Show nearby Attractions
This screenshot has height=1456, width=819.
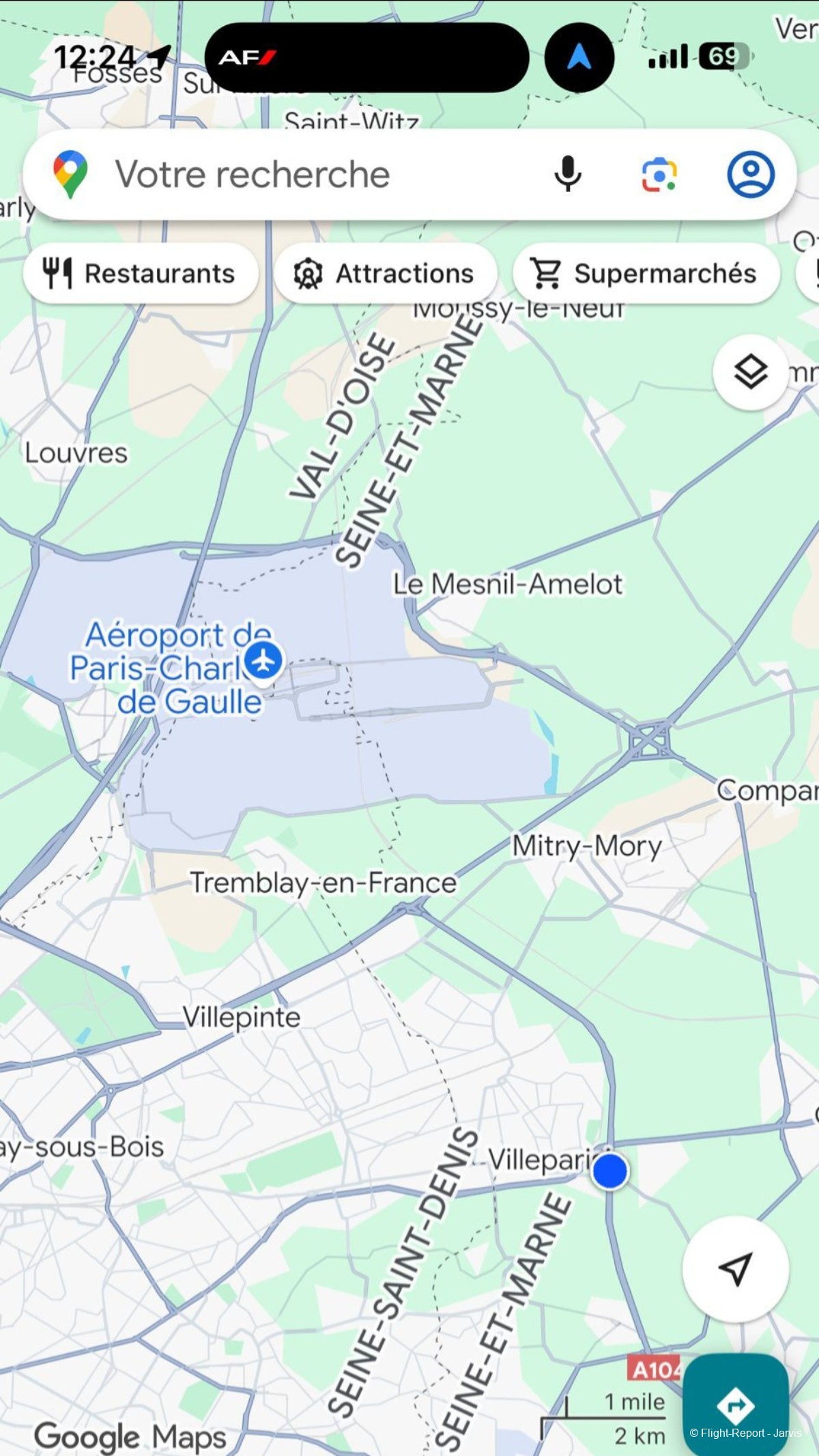[385, 274]
